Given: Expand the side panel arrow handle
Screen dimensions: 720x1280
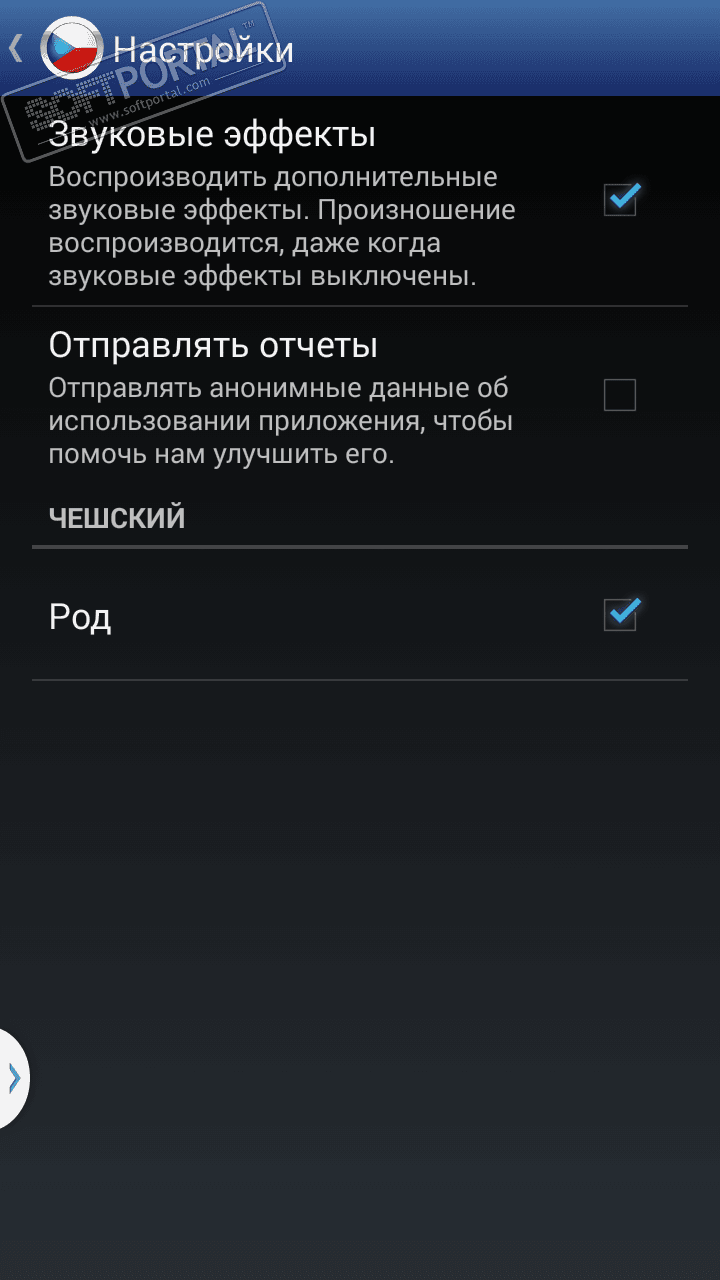Looking at the screenshot, I should point(13,1078).
